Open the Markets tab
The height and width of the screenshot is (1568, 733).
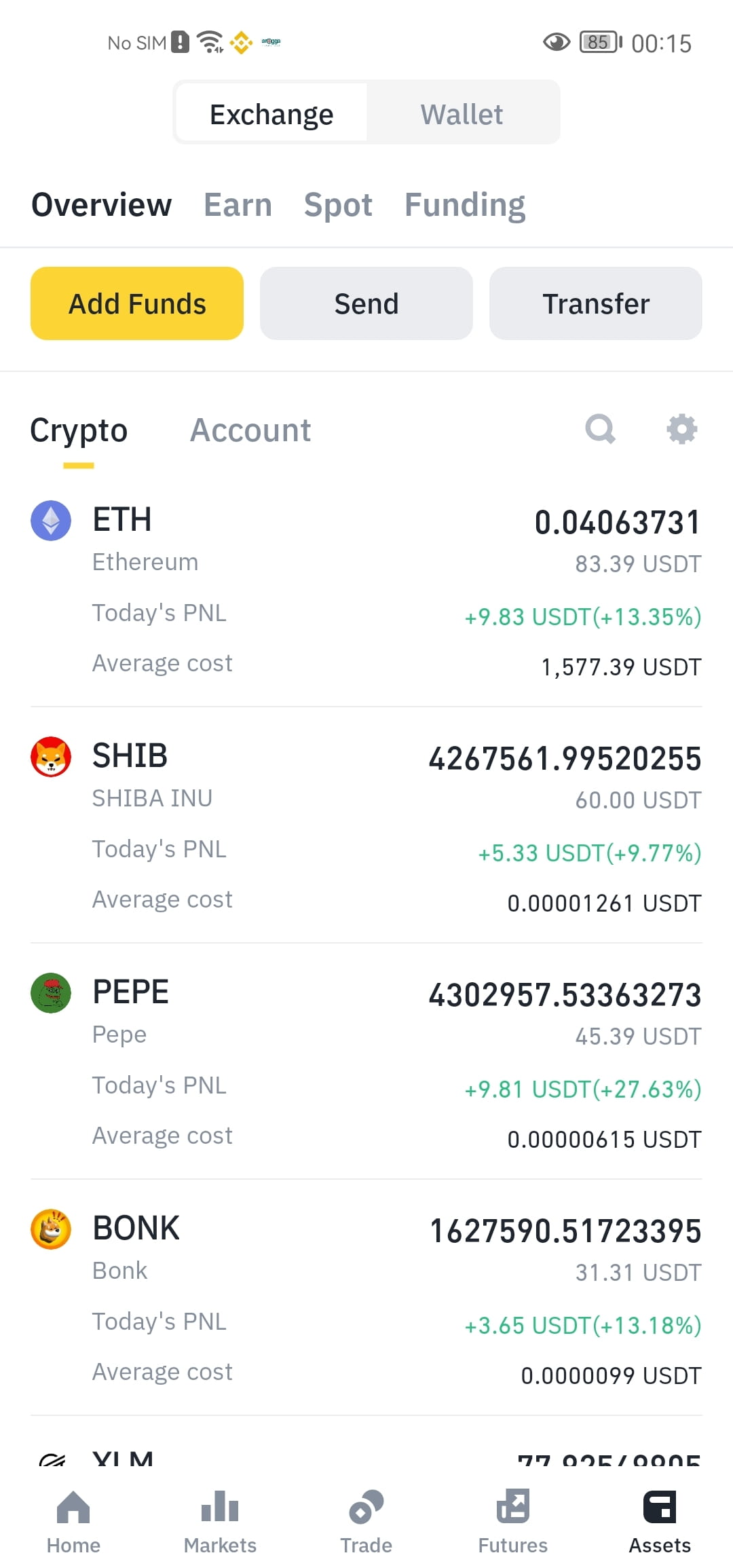click(220, 1522)
